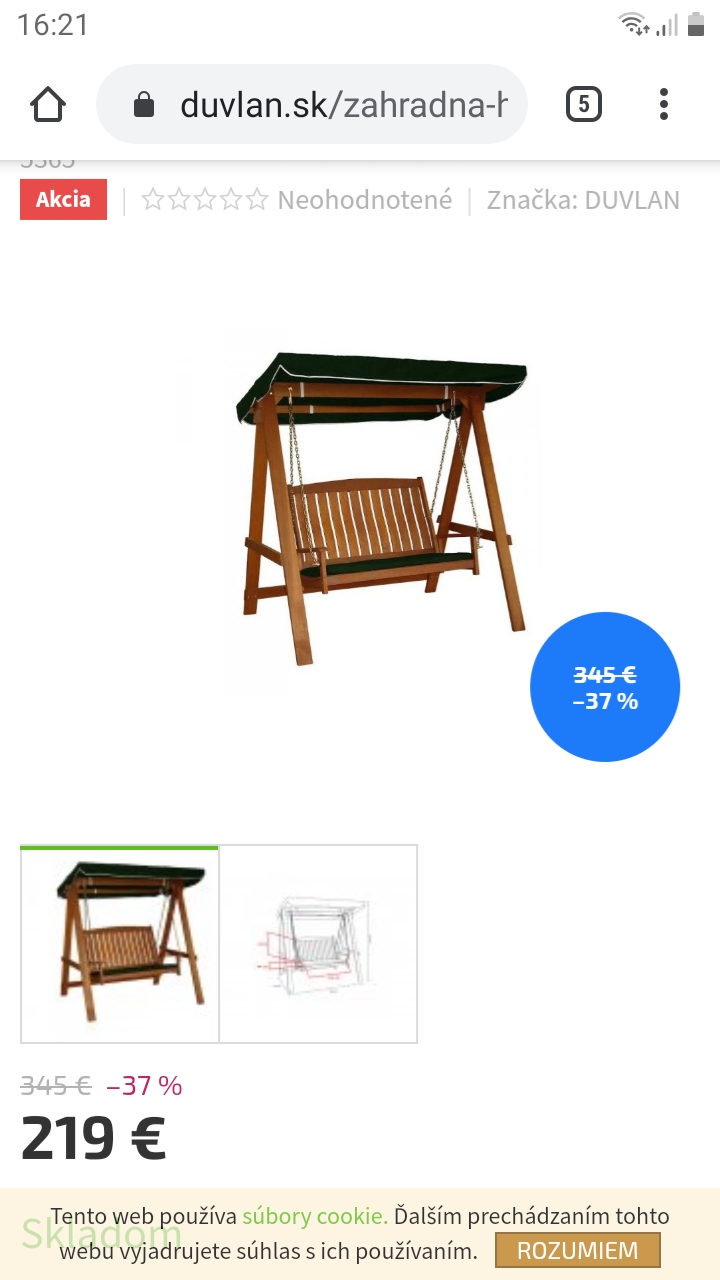
Task: Open the tab switcher showing 5 tabs
Action: tap(584, 104)
